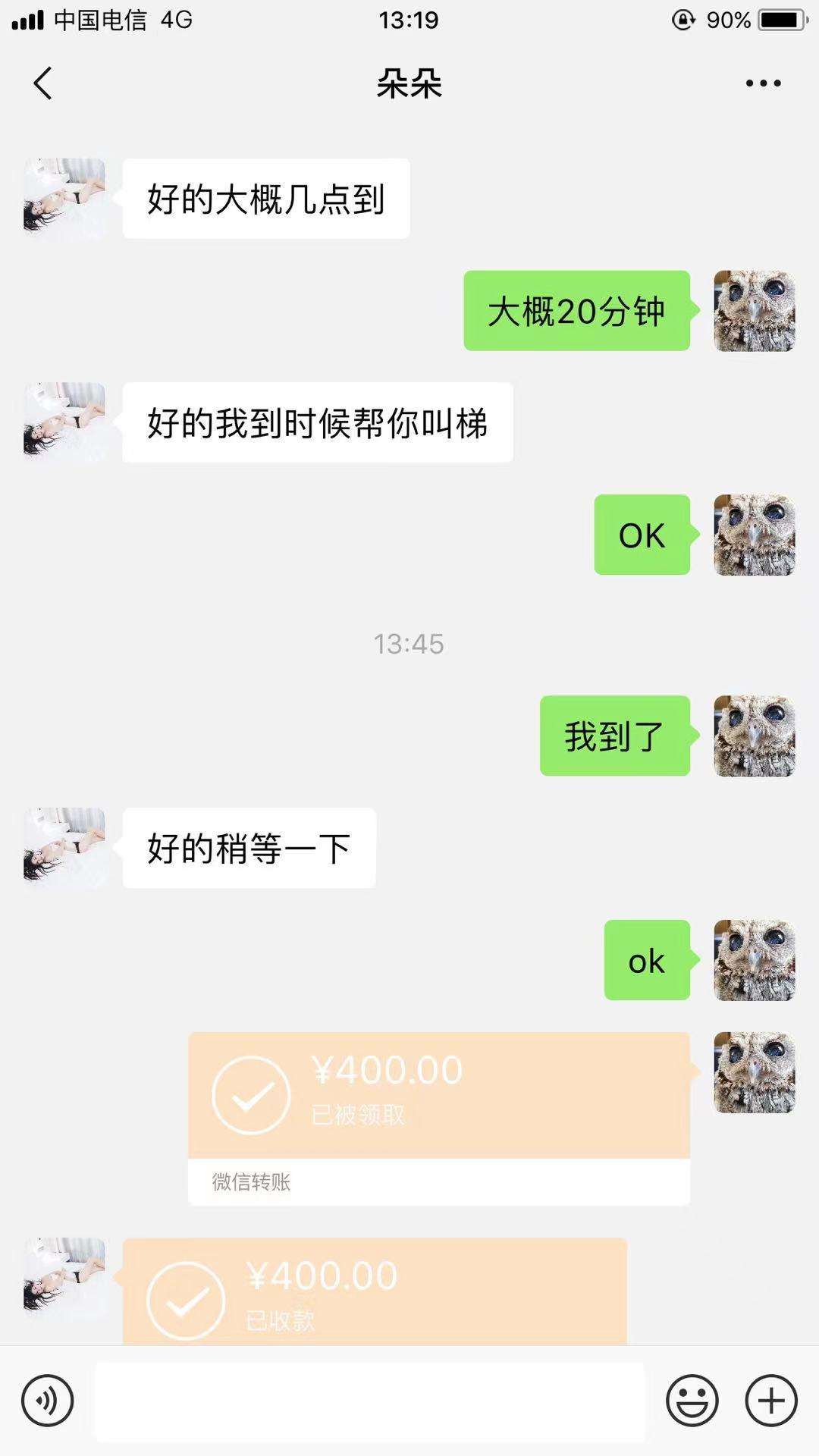Open chat info via the three-dot menu
This screenshot has width=819, height=1456.
(763, 83)
